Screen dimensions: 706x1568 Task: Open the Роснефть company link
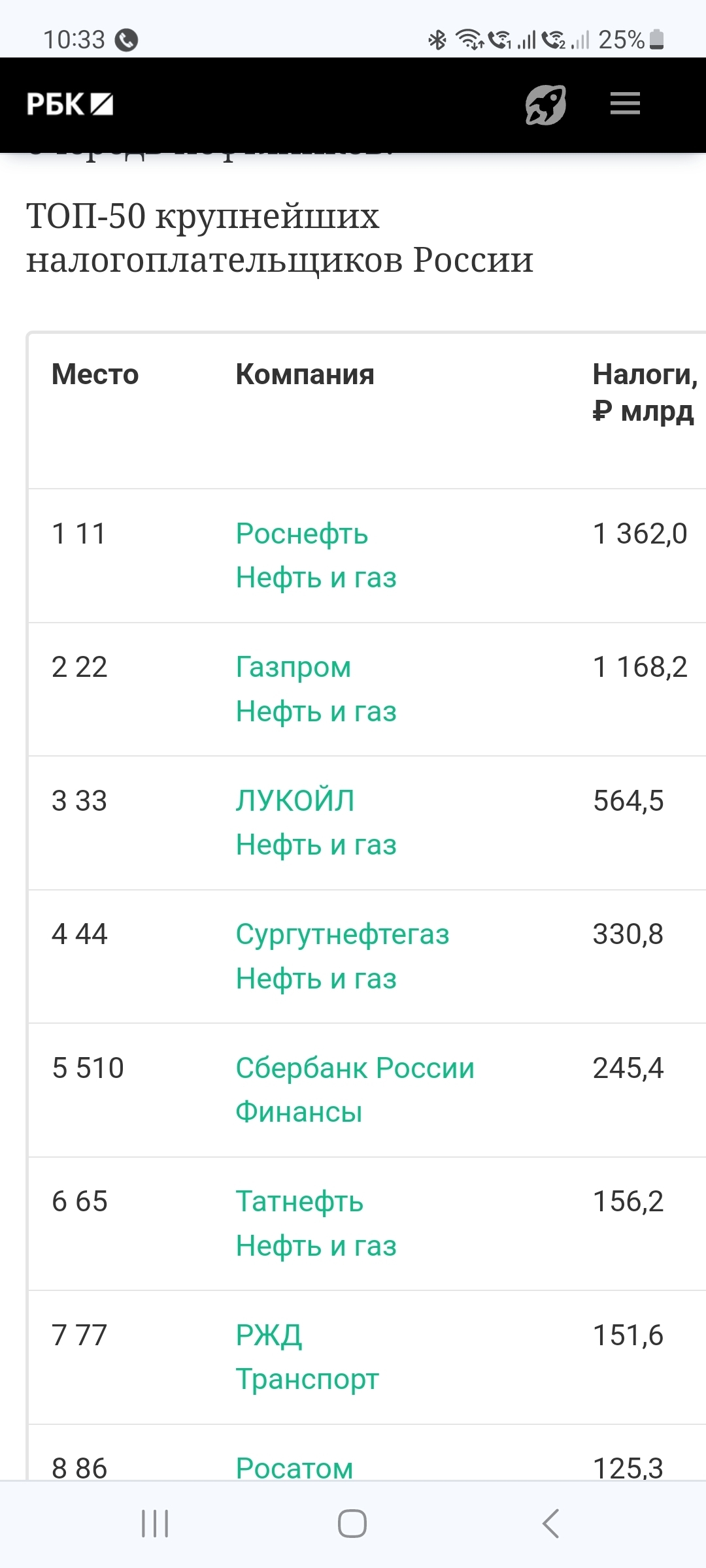pyautogui.click(x=302, y=534)
